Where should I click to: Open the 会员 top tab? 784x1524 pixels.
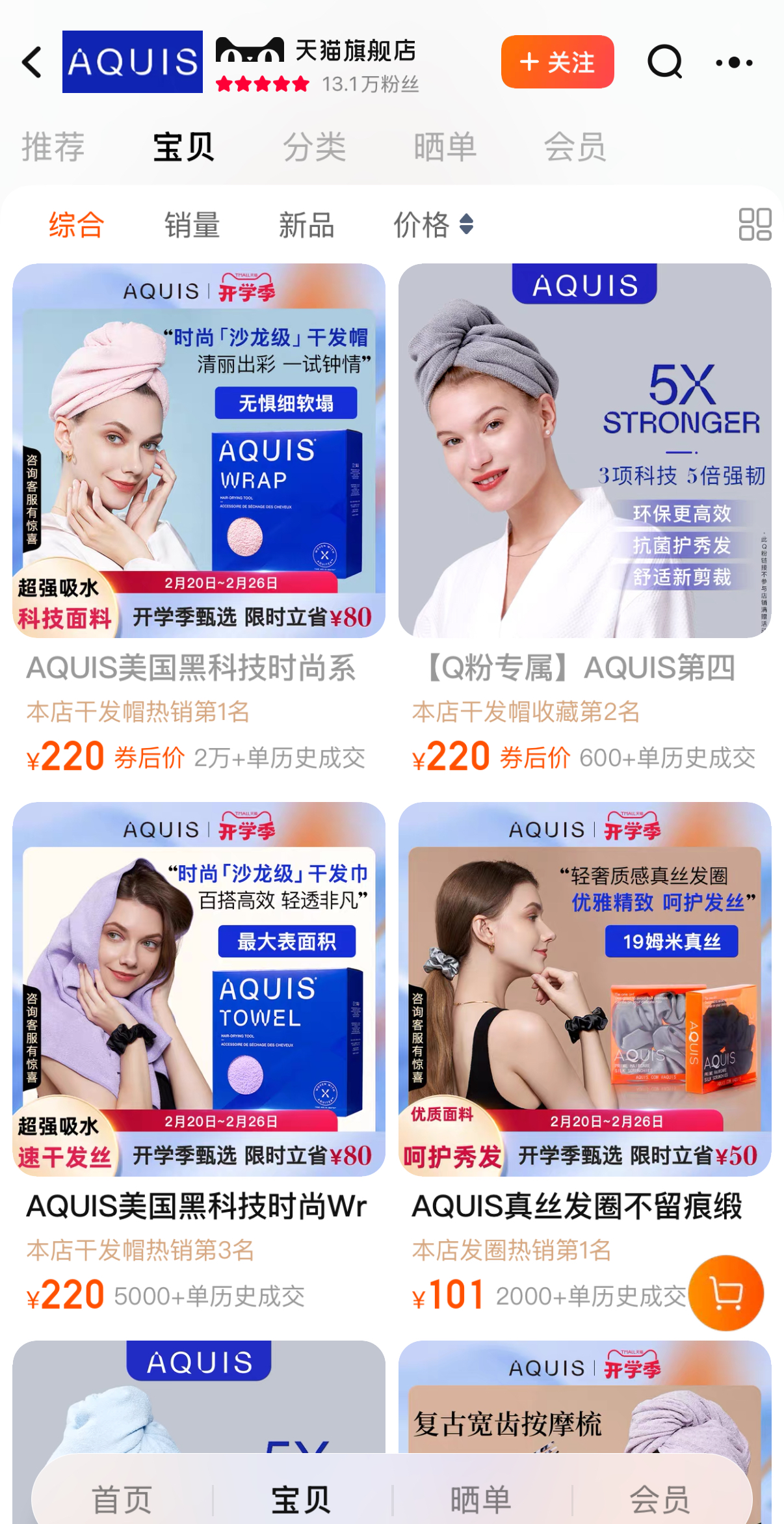575,146
